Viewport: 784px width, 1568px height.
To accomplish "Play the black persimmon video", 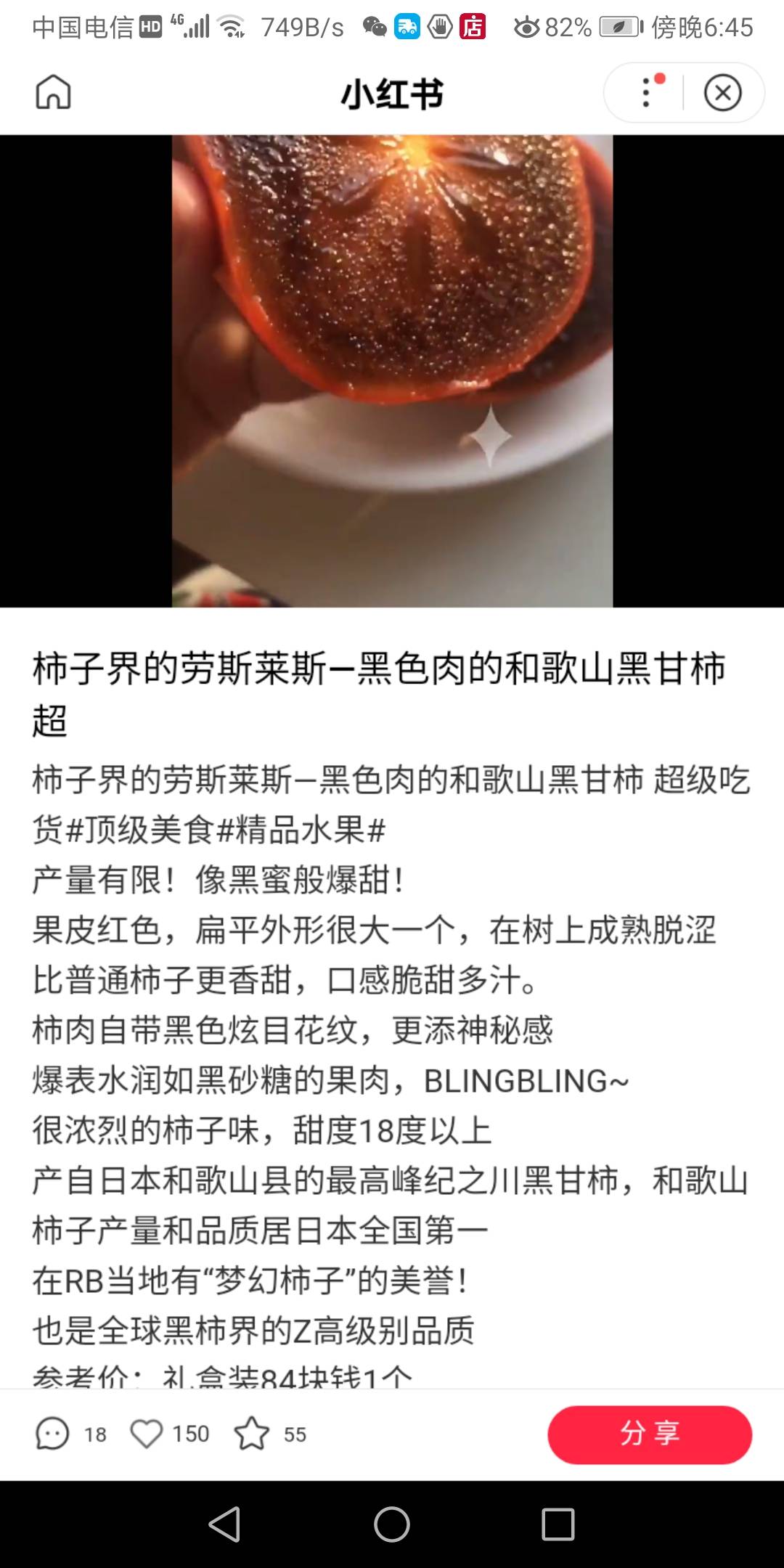I will [392, 370].
